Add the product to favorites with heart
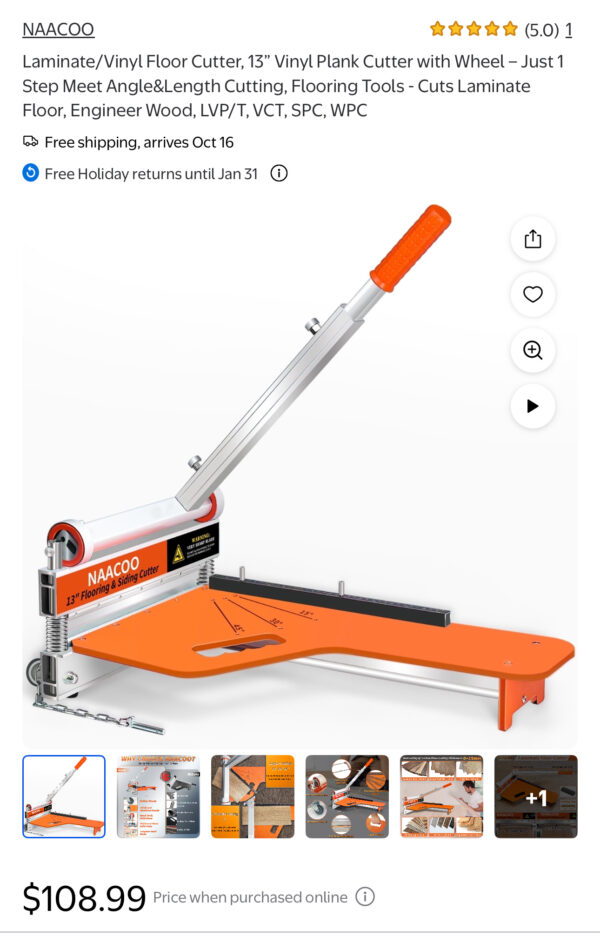 [532, 294]
